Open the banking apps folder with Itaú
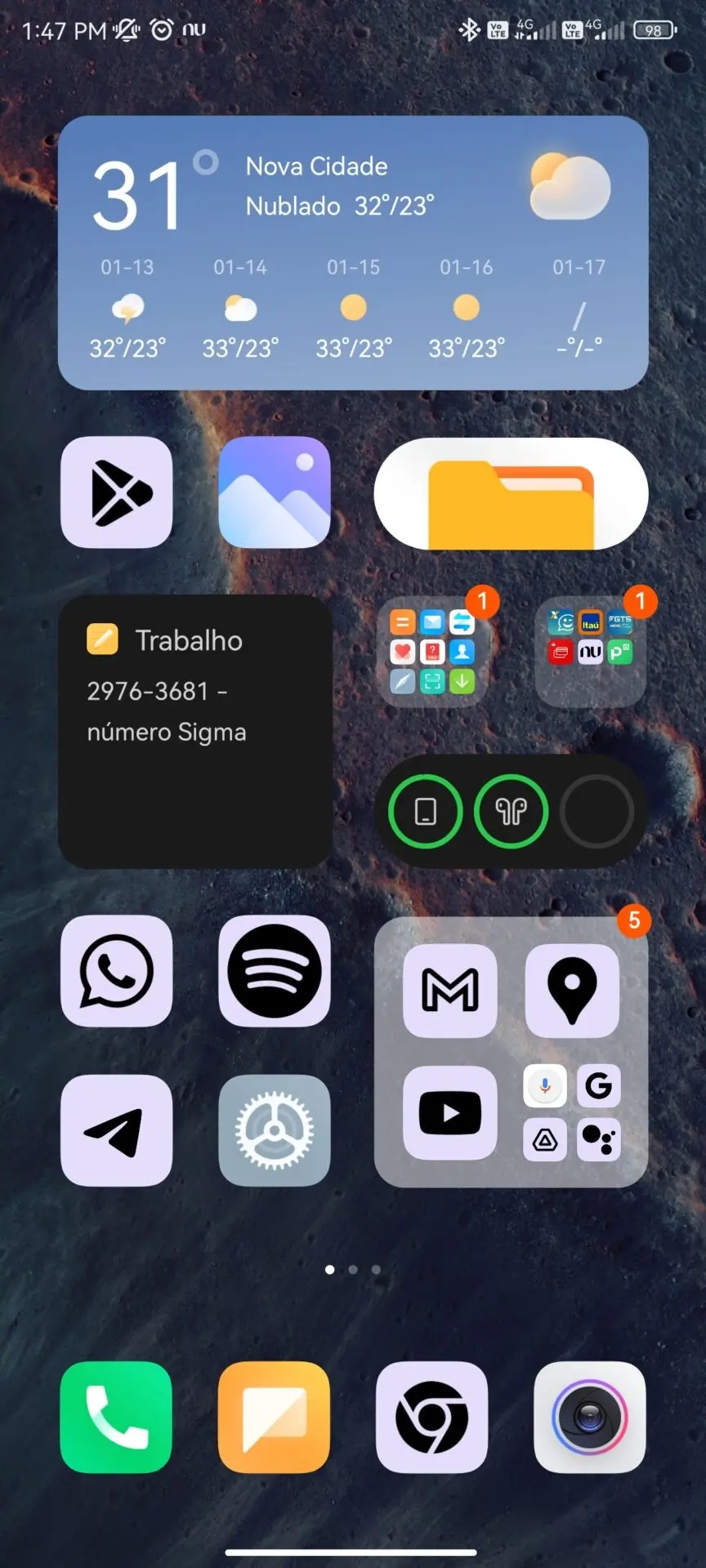The width and height of the screenshot is (706, 1568). pos(590,651)
